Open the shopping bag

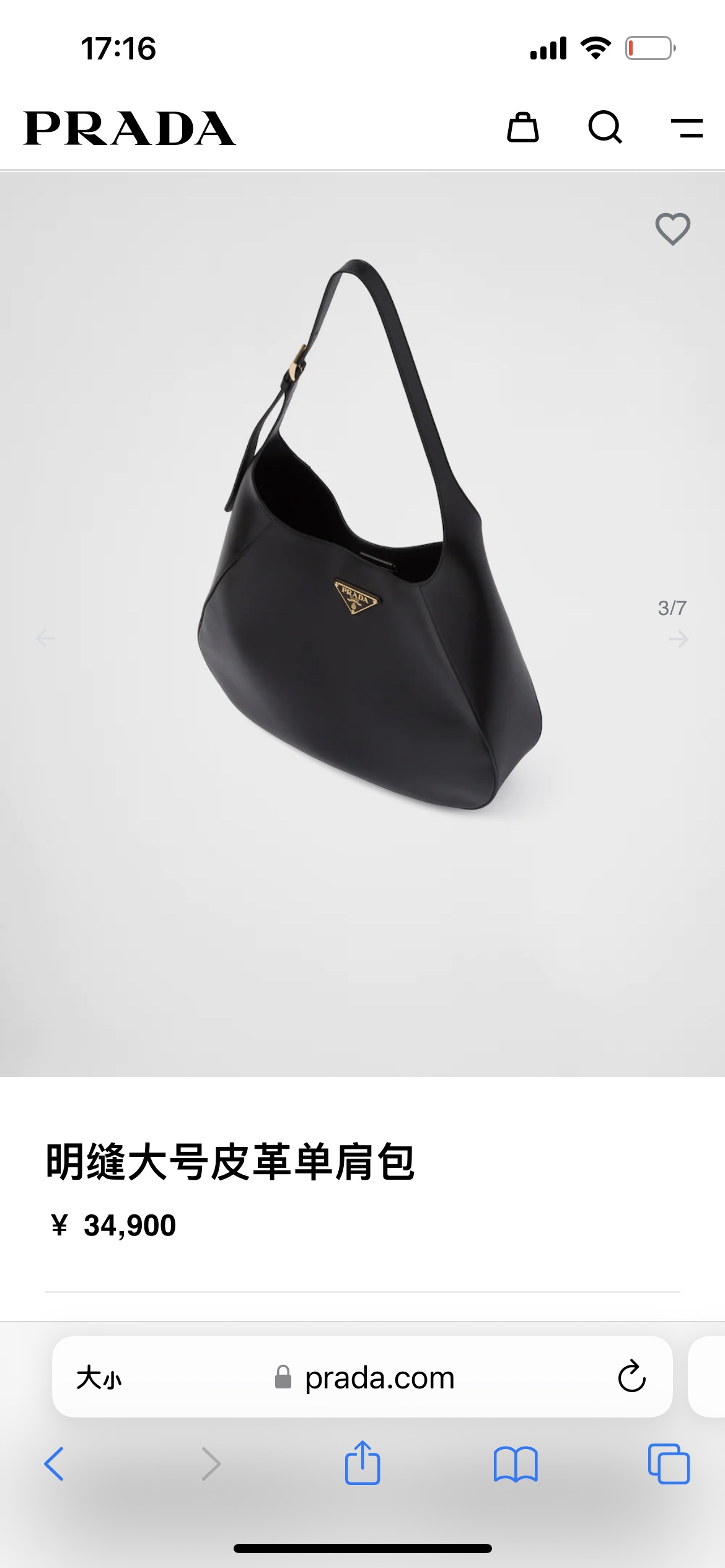pos(523,128)
